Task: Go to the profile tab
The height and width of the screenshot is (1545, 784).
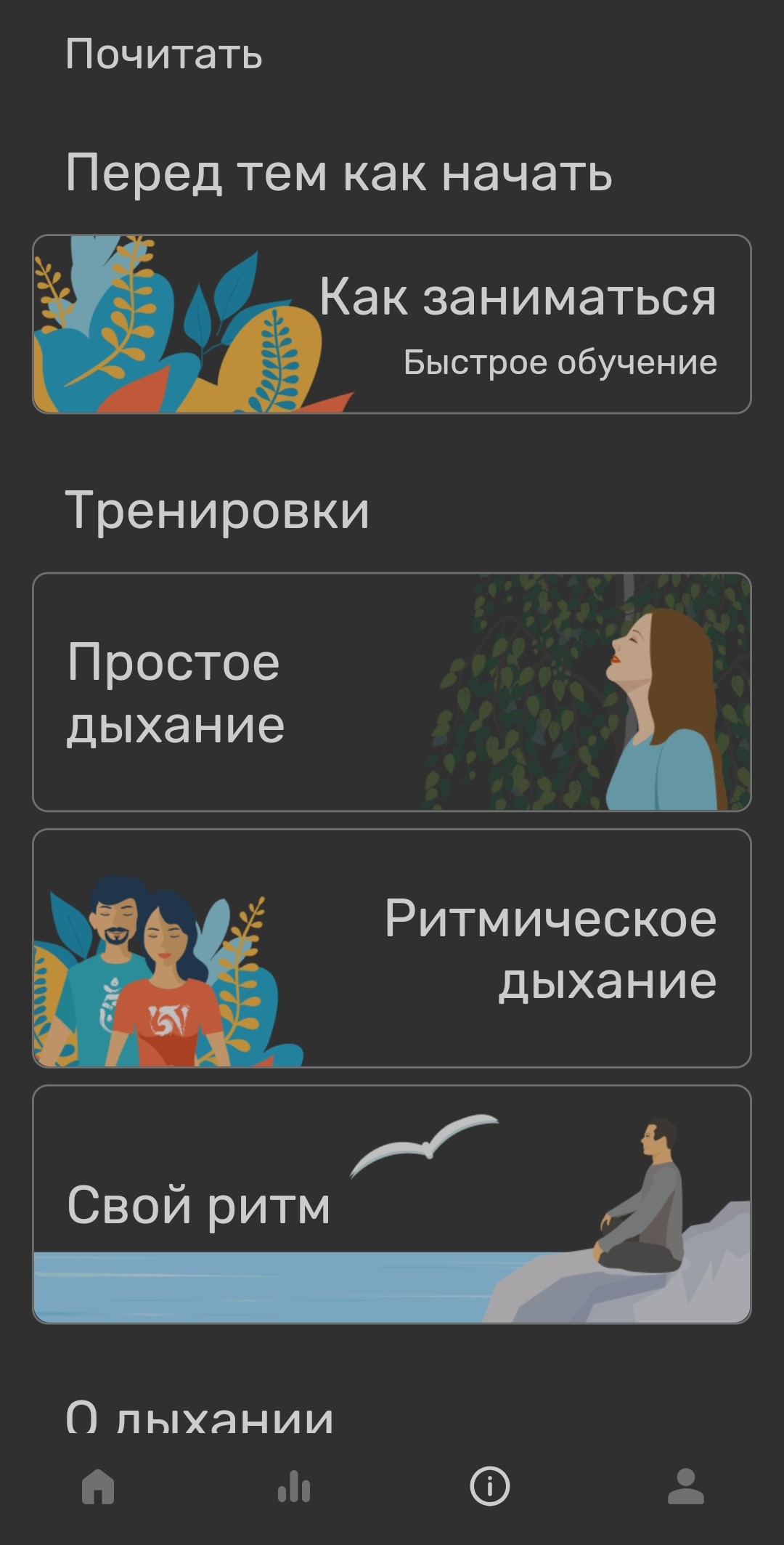Action: click(686, 1486)
